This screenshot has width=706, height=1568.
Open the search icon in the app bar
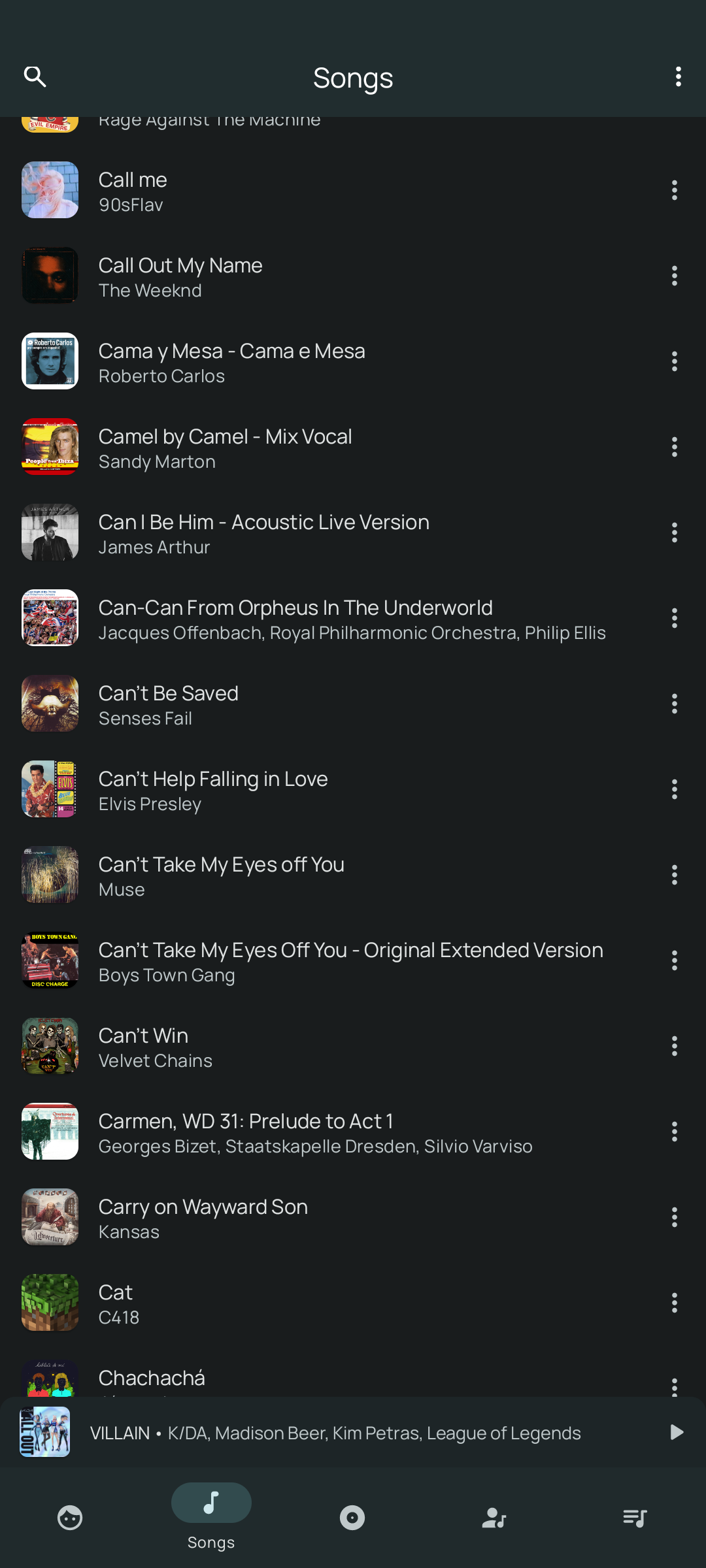(x=35, y=77)
